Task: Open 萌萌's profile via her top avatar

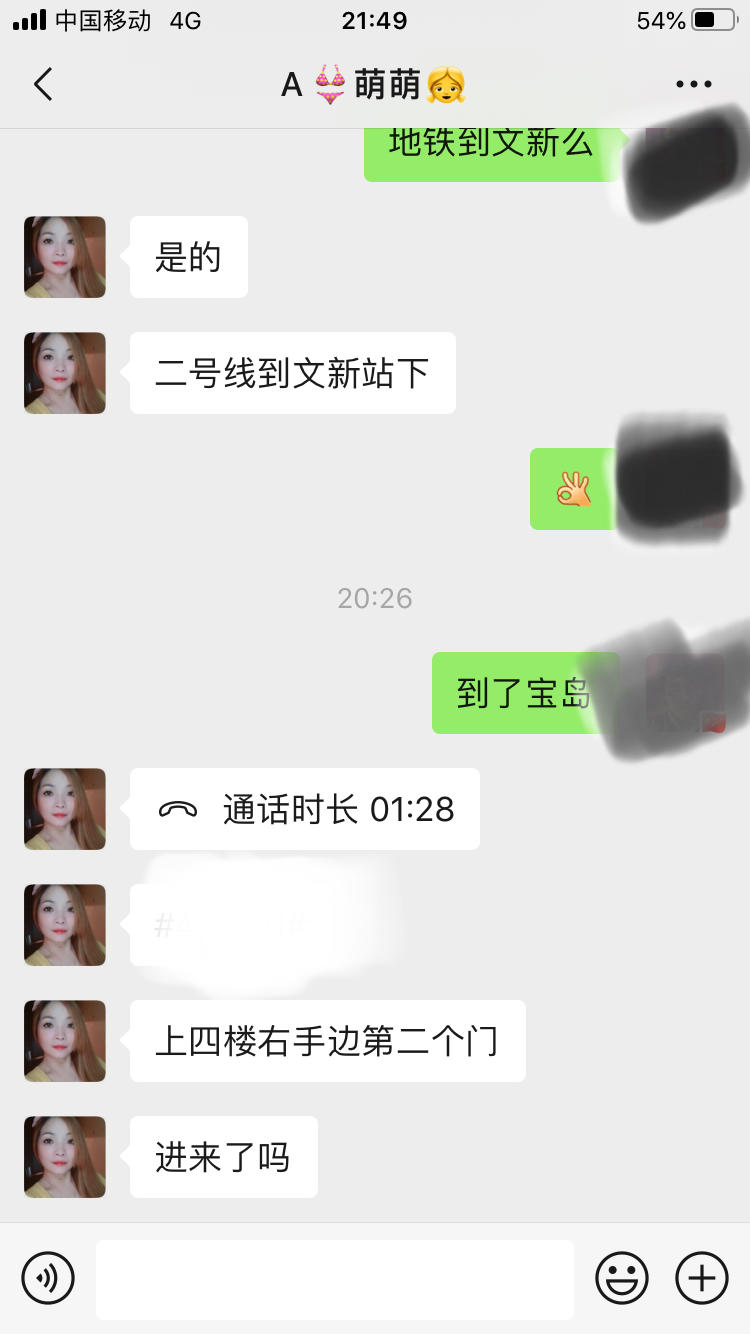Action: (x=64, y=256)
